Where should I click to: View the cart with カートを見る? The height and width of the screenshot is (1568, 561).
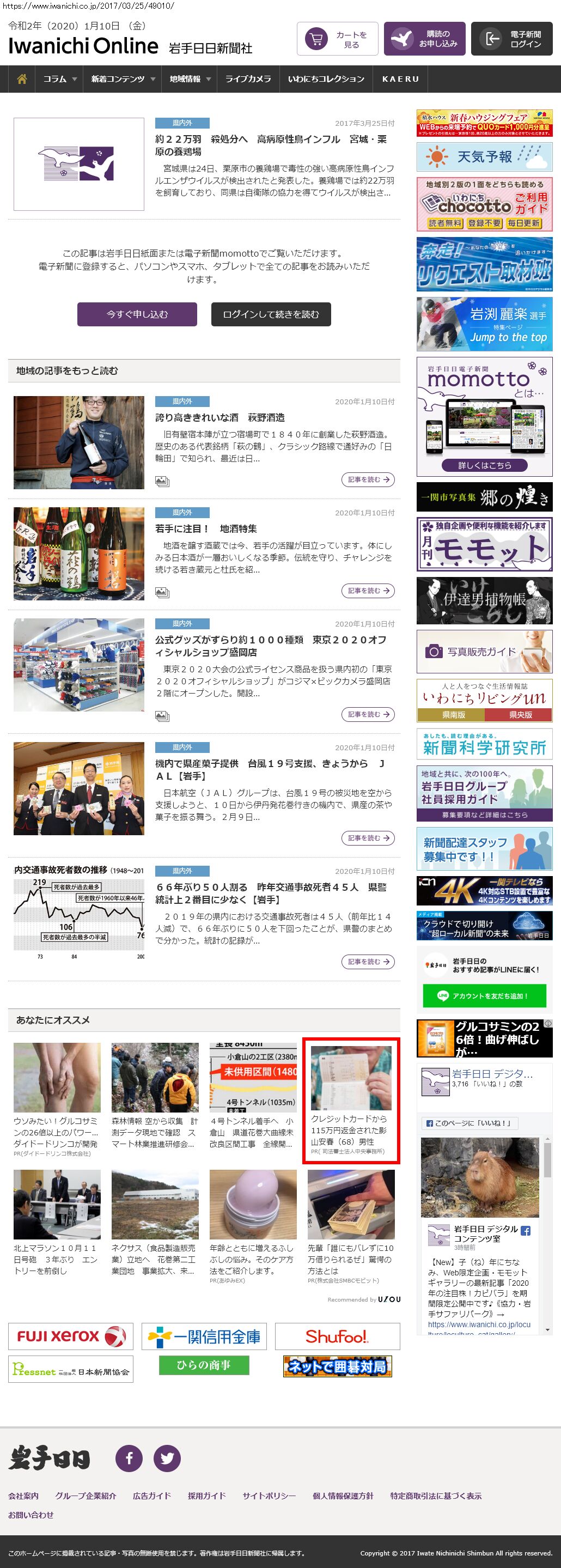(x=337, y=40)
